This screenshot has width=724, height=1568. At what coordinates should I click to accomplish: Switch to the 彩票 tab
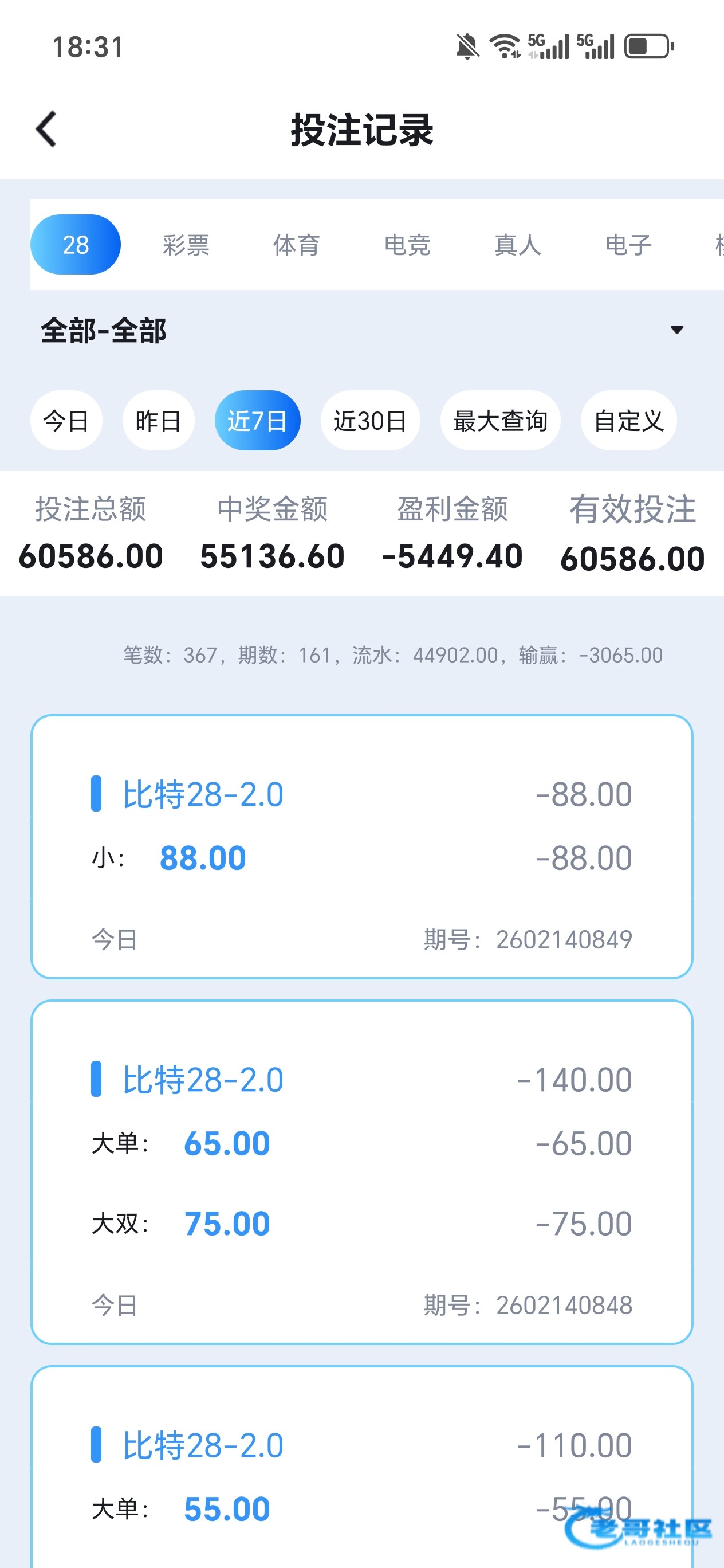(186, 245)
